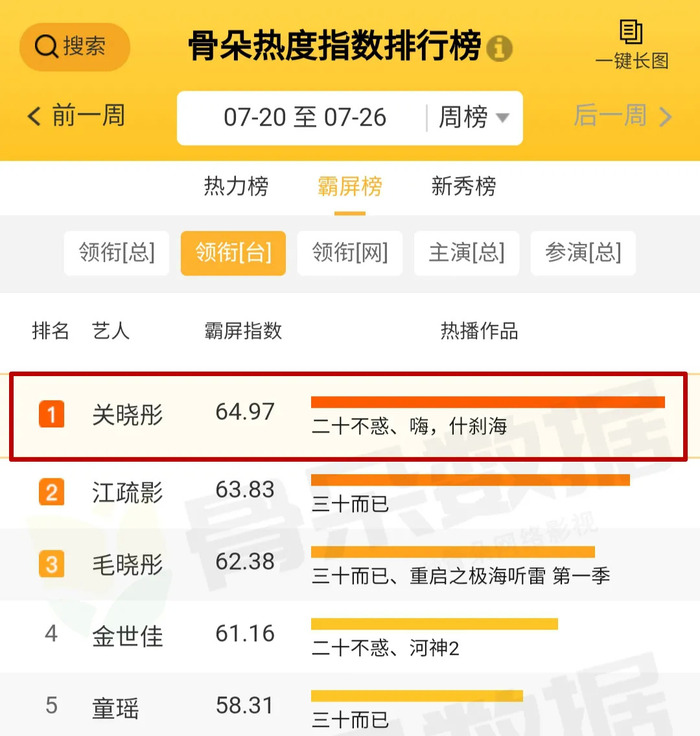Select the 霸屏榜 tab
This screenshot has height=736, width=700.
click(x=349, y=187)
